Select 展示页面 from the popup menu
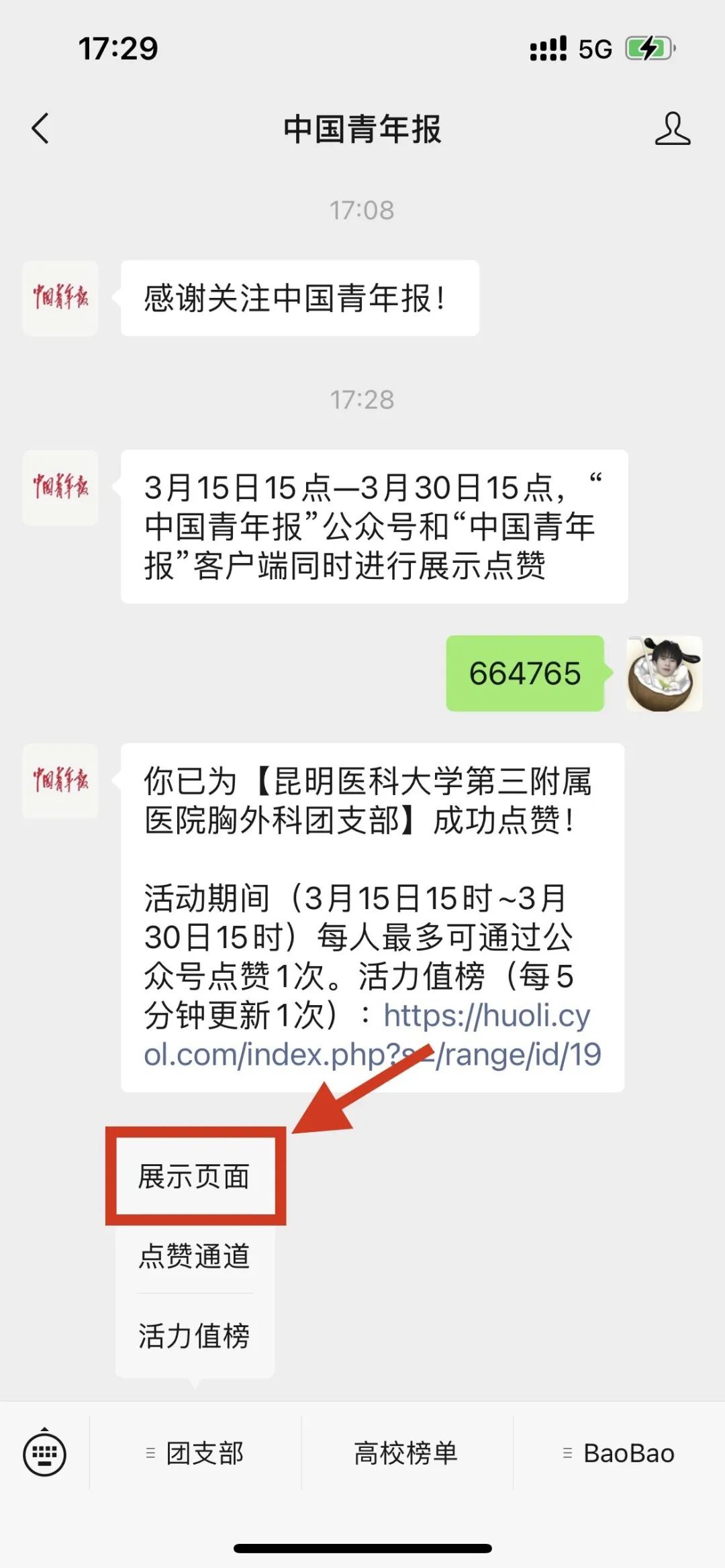Image resolution: width=725 pixels, height=1568 pixels. point(195,1177)
